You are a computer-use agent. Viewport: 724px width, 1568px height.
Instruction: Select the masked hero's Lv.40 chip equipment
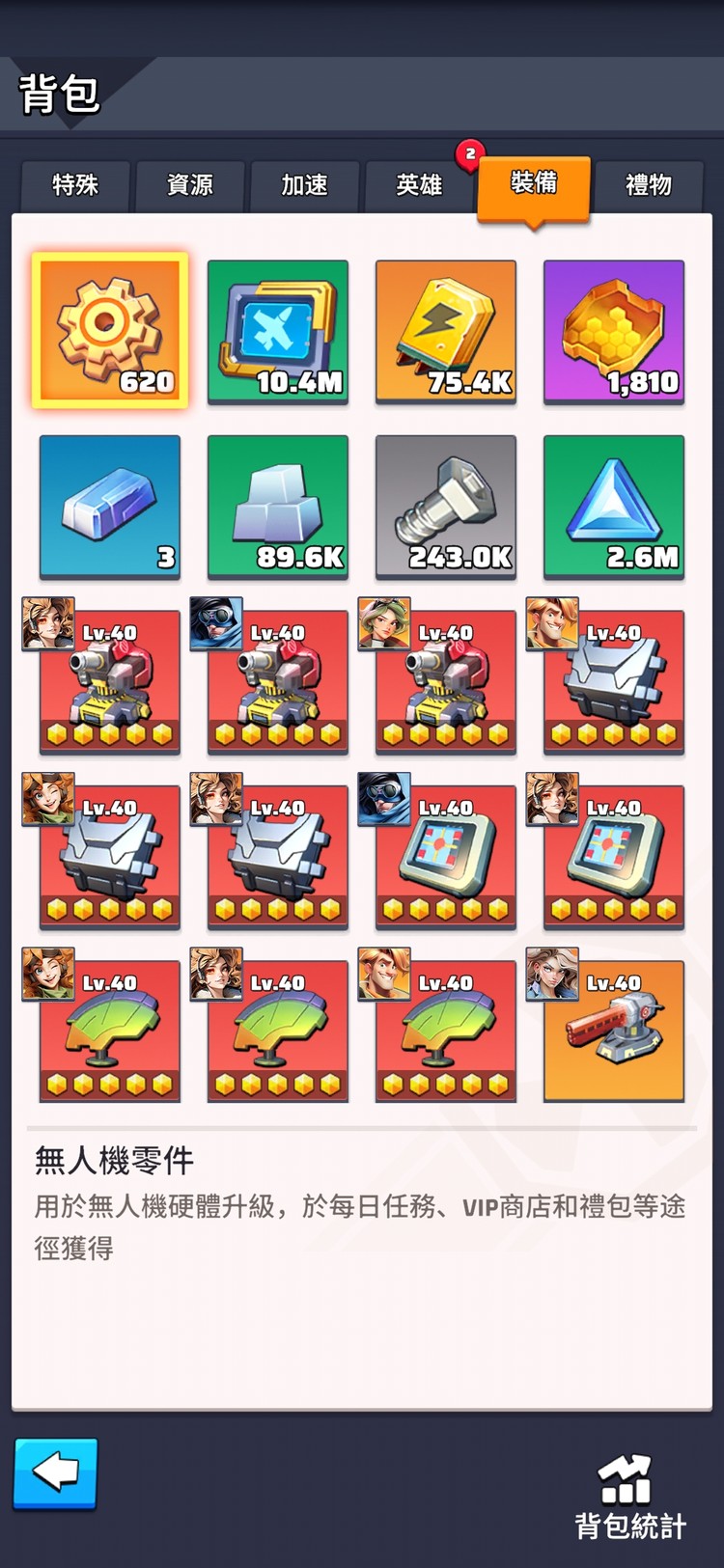pos(446,857)
